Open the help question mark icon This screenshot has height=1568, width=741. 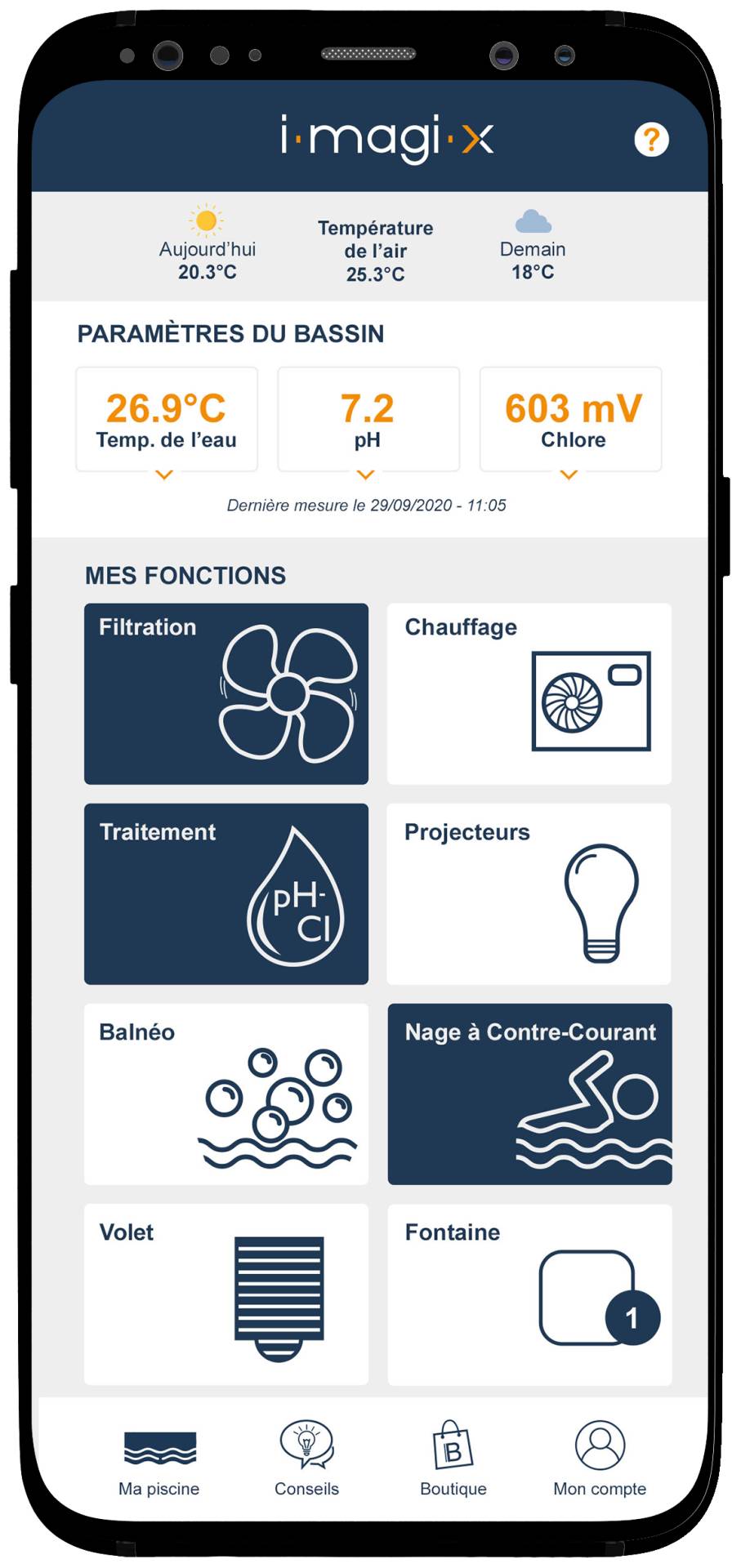(651, 140)
